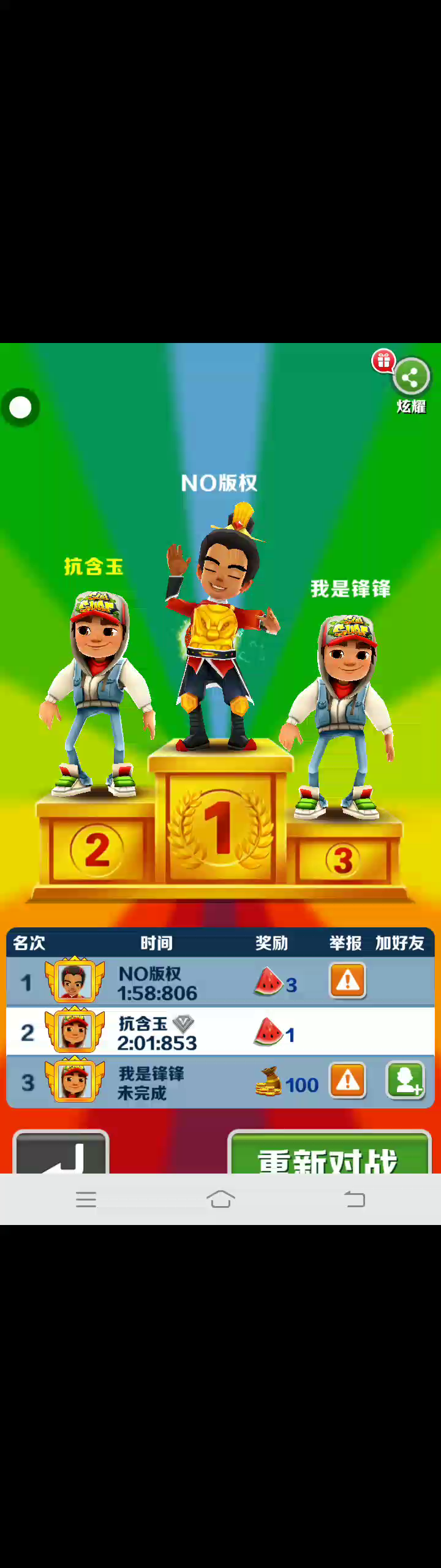Tap the white floating assistive dot
The height and width of the screenshot is (1568, 441).
pyautogui.click(x=21, y=407)
